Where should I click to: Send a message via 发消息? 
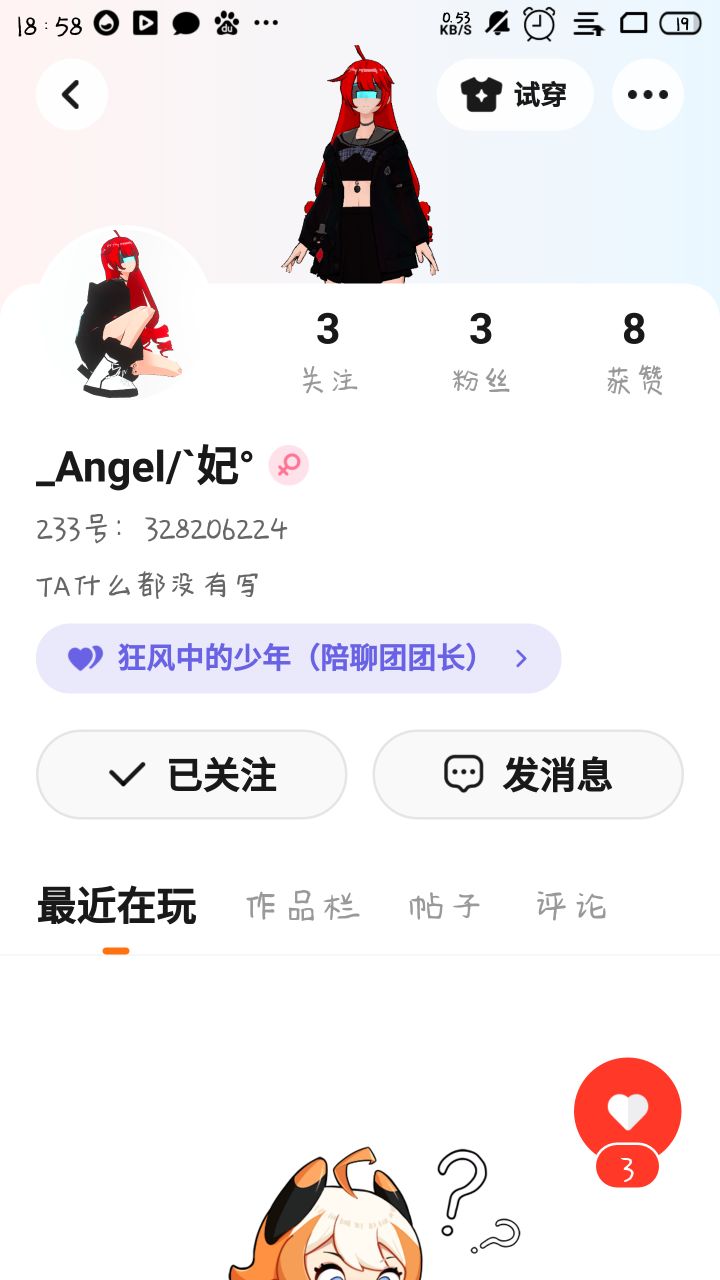point(528,775)
